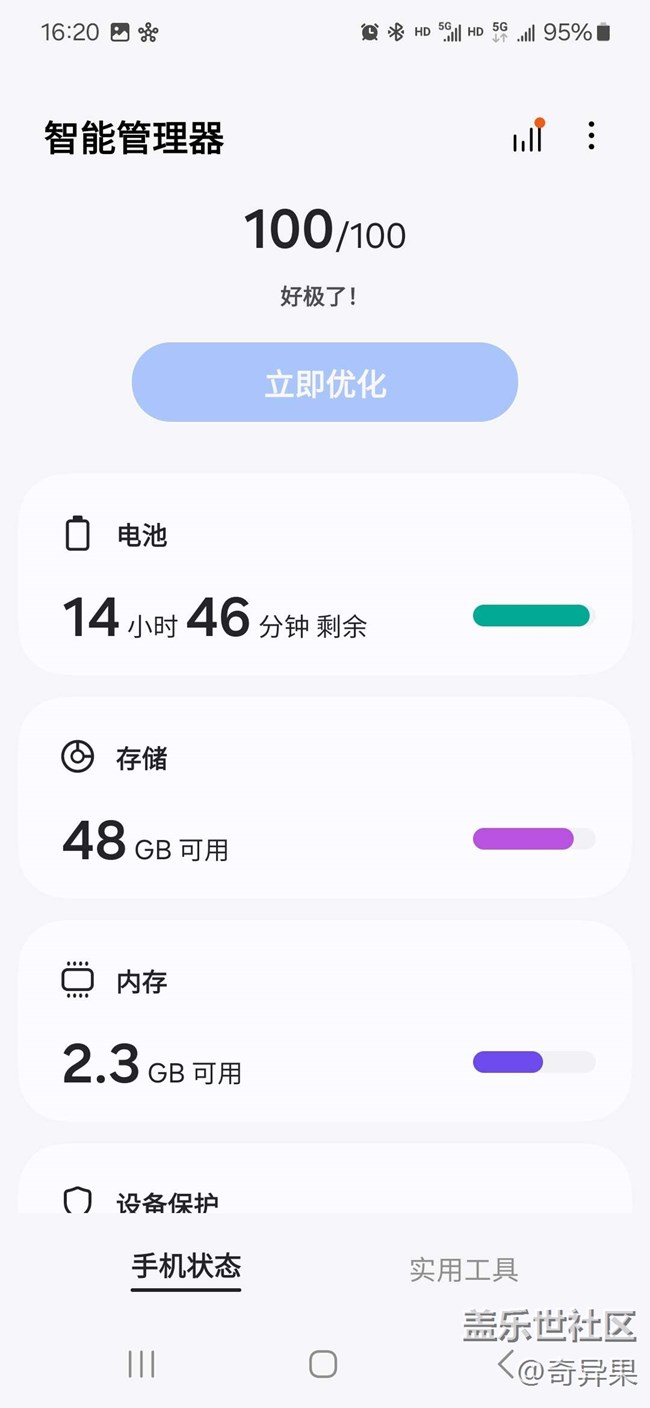Open the recent apps view

(x=141, y=1364)
